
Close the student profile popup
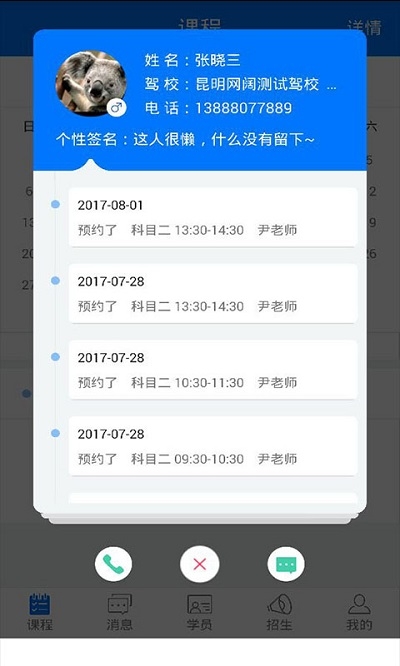point(200,564)
